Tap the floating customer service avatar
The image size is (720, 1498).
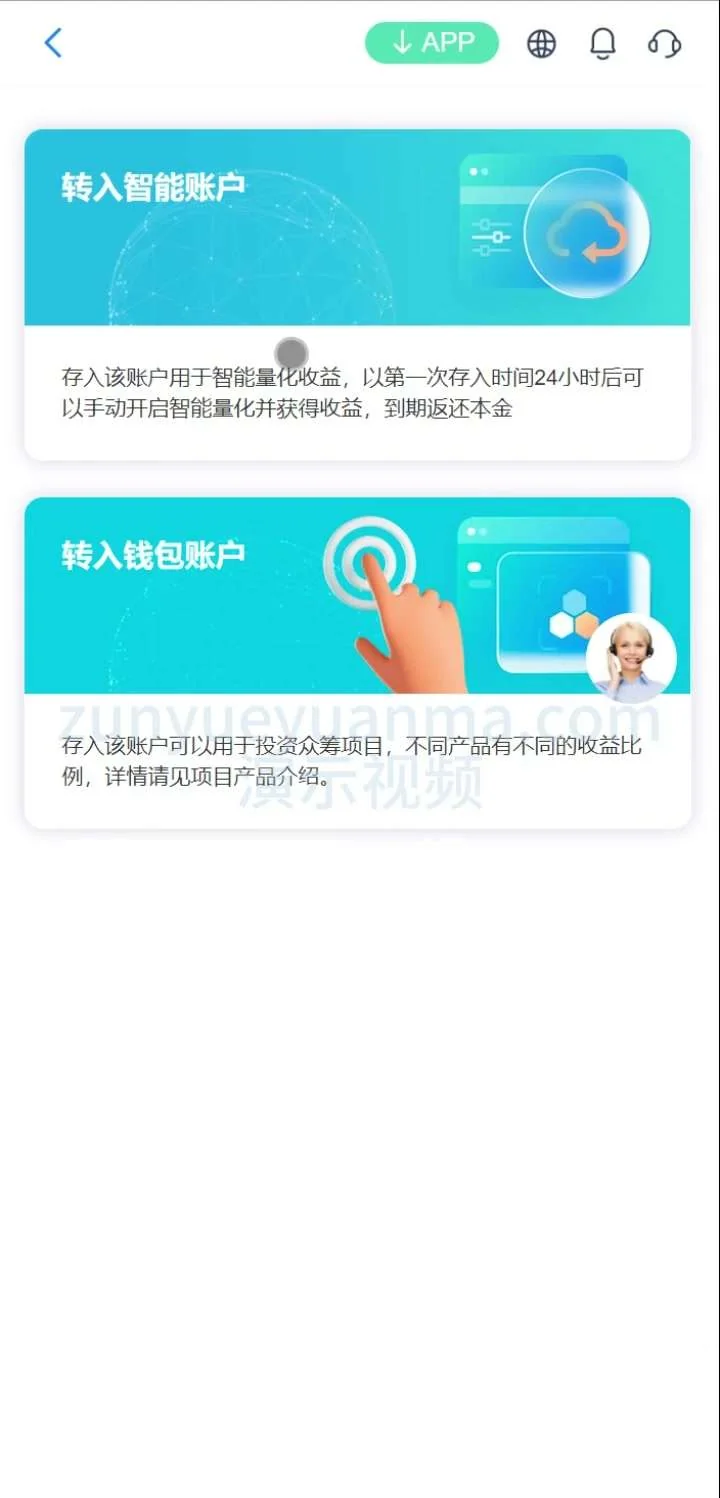pyautogui.click(x=631, y=658)
